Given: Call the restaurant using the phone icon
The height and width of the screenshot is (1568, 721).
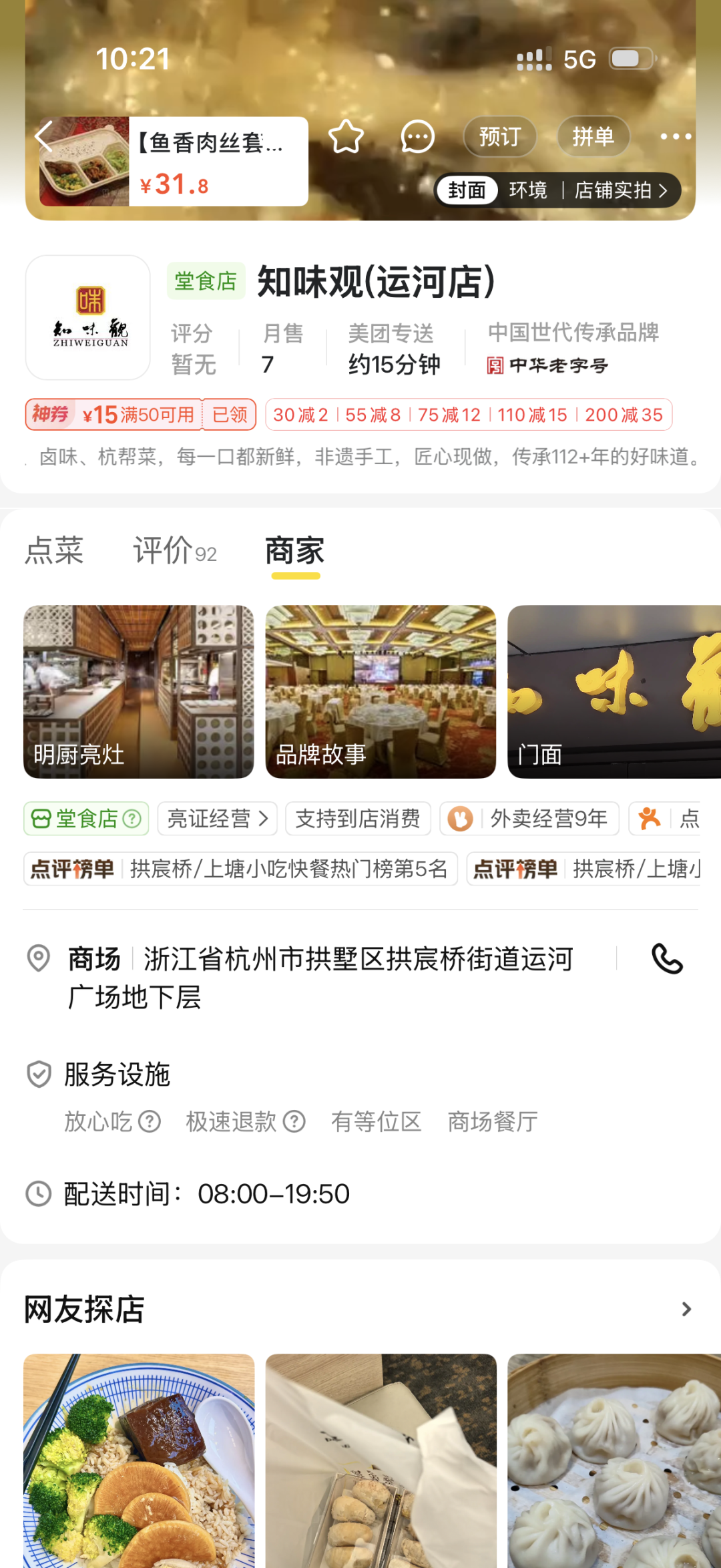Looking at the screenshot, I should pos(668,961).
